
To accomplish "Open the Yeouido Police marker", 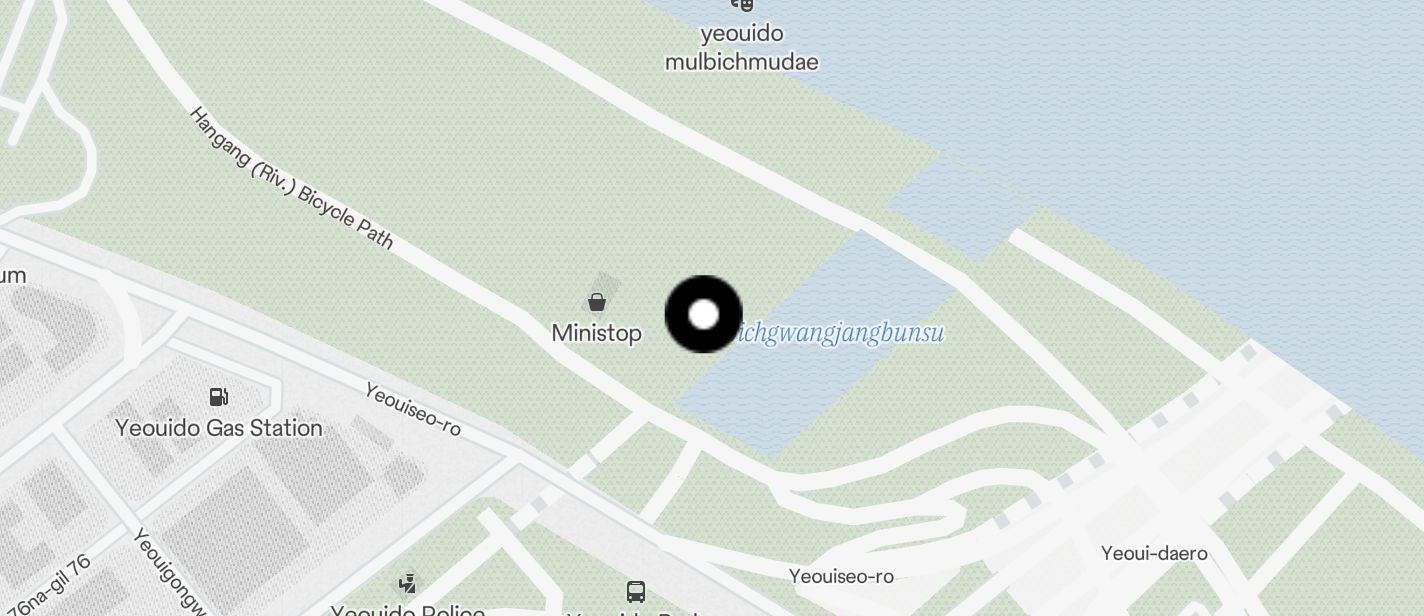I will click(x=407, y=583).
